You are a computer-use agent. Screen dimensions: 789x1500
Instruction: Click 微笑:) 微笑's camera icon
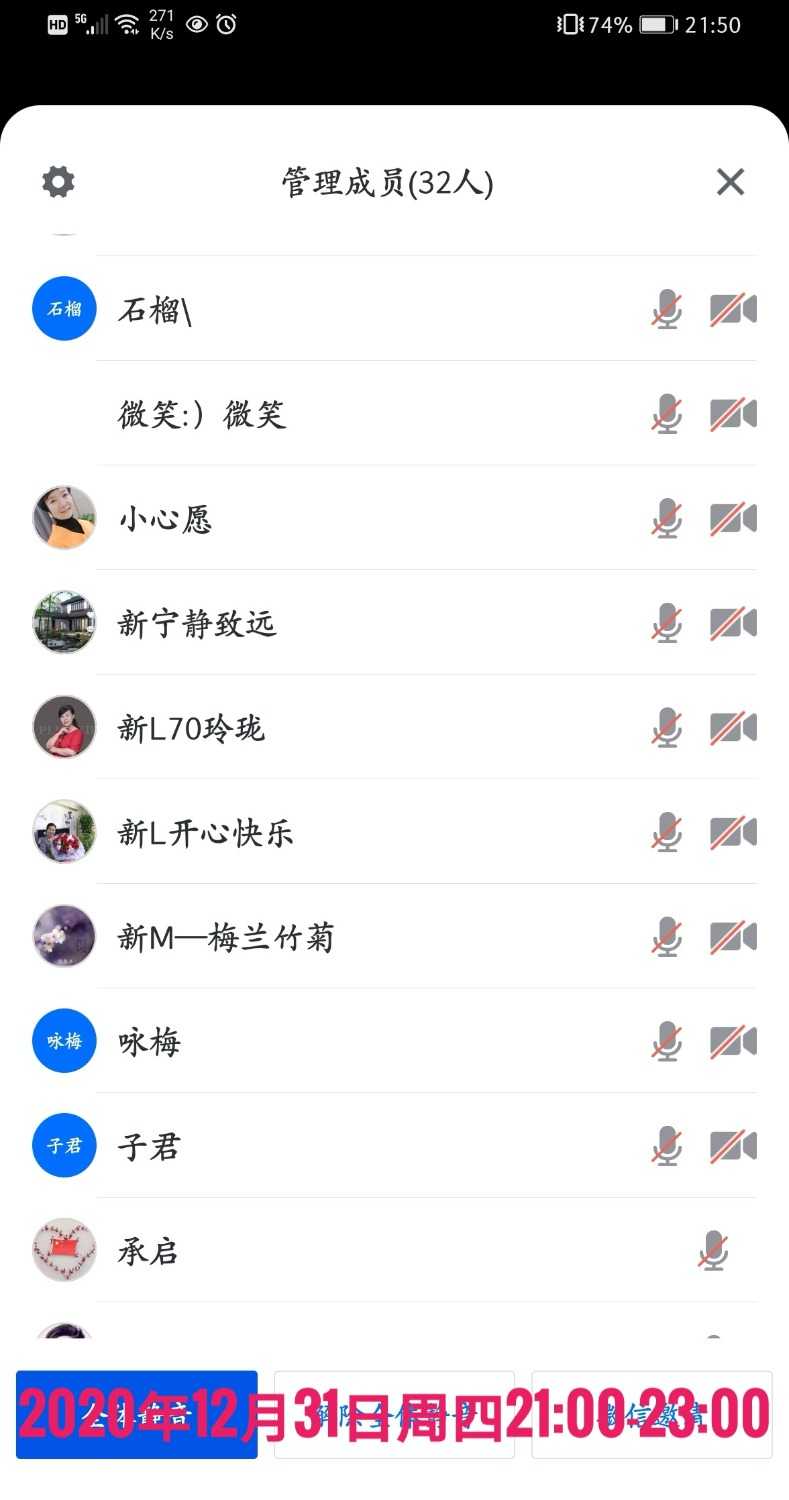733,413
